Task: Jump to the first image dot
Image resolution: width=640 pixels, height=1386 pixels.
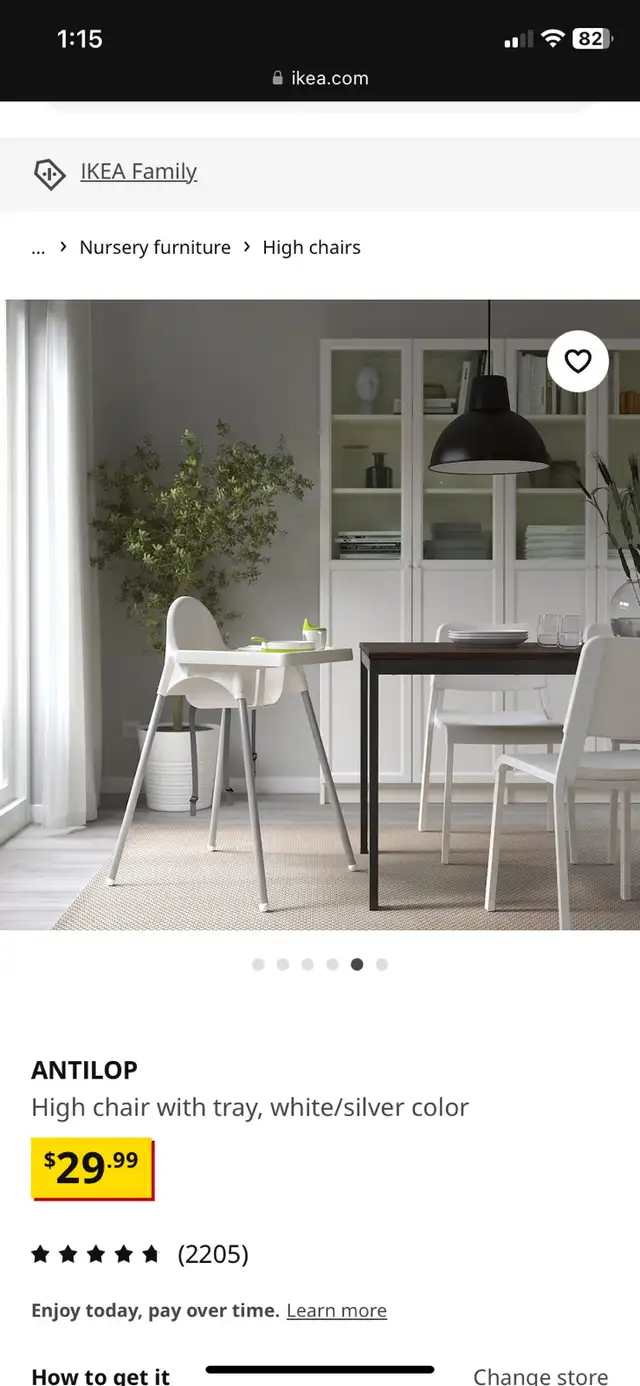Action: [x=258, y=964]
